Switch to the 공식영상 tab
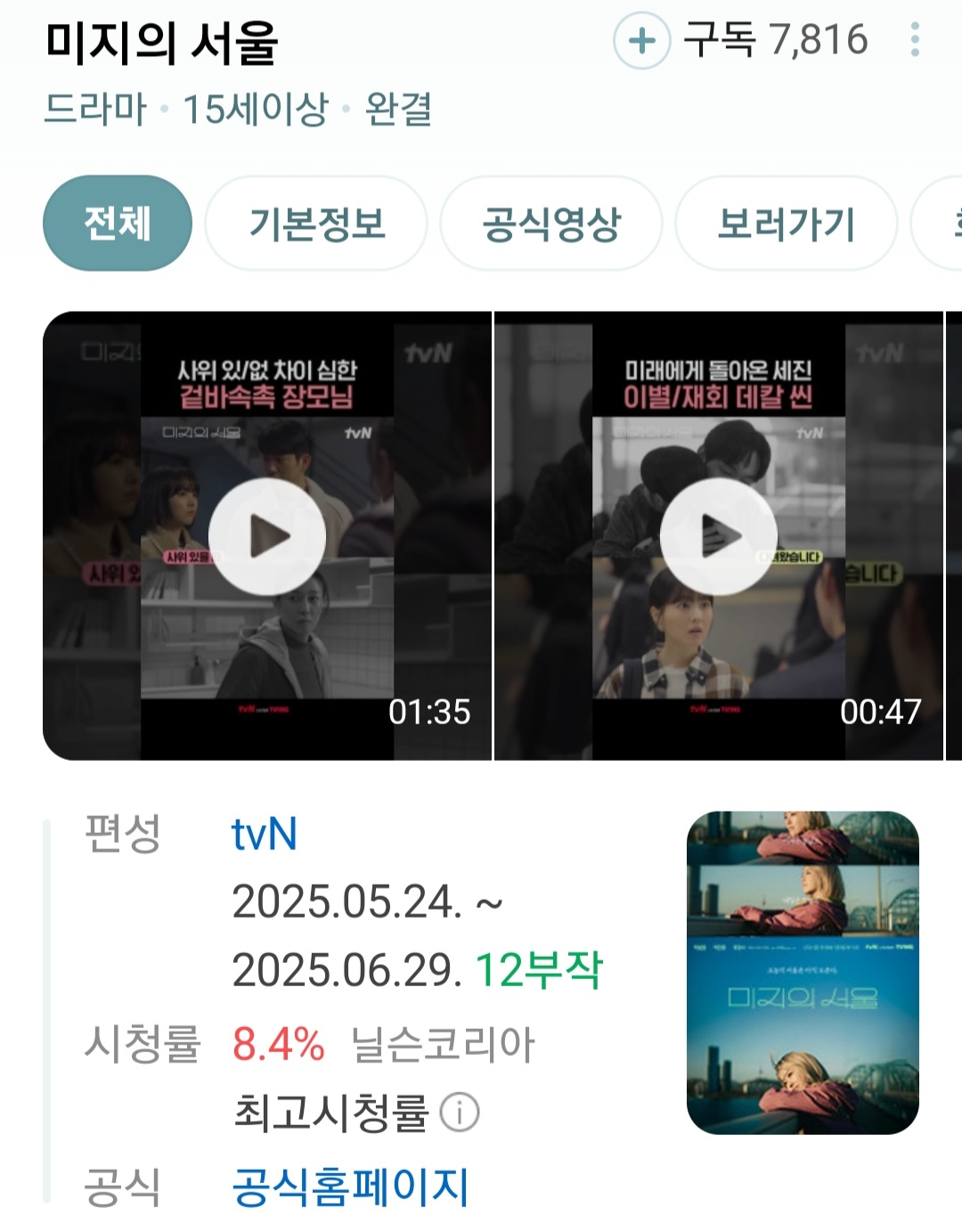The image size is (962, 1232). click(551, 224)
